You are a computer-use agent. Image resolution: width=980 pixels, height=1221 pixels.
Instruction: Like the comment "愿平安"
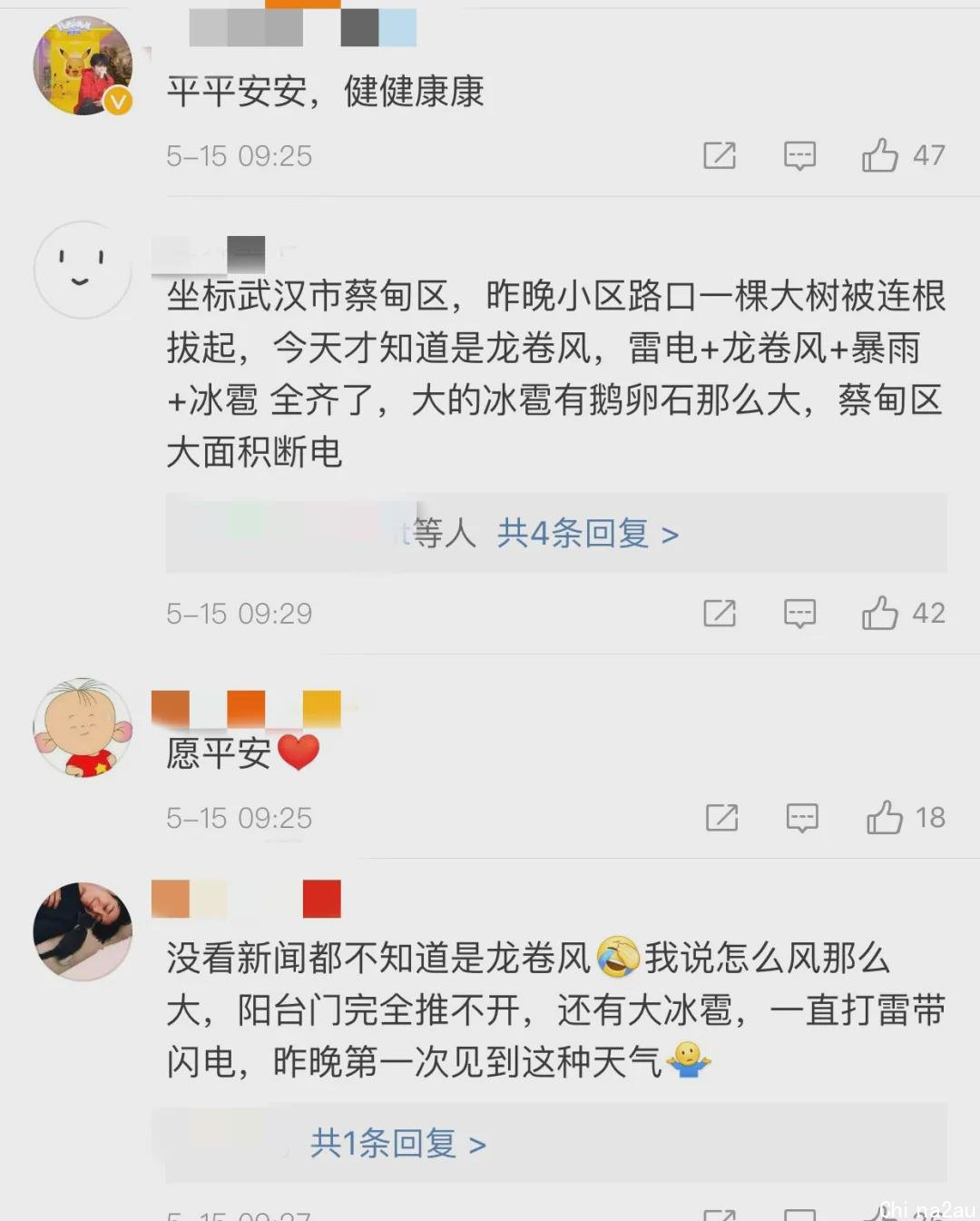pos(884,818)
